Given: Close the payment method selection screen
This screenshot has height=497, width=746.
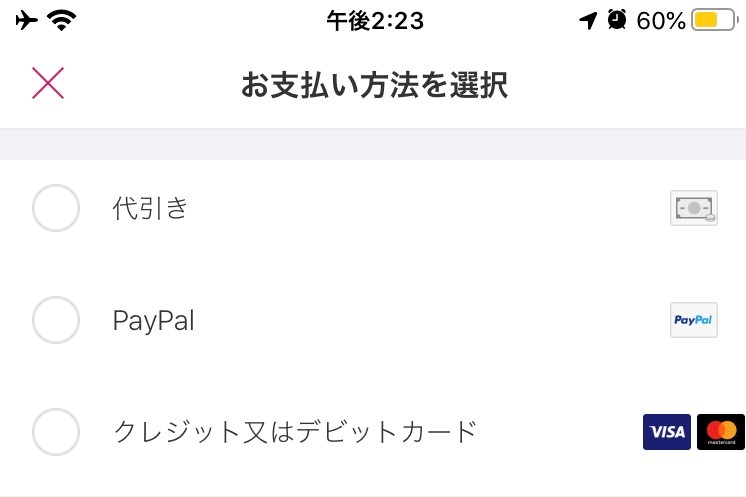Looking at the screenshot, I should [47, 84].
